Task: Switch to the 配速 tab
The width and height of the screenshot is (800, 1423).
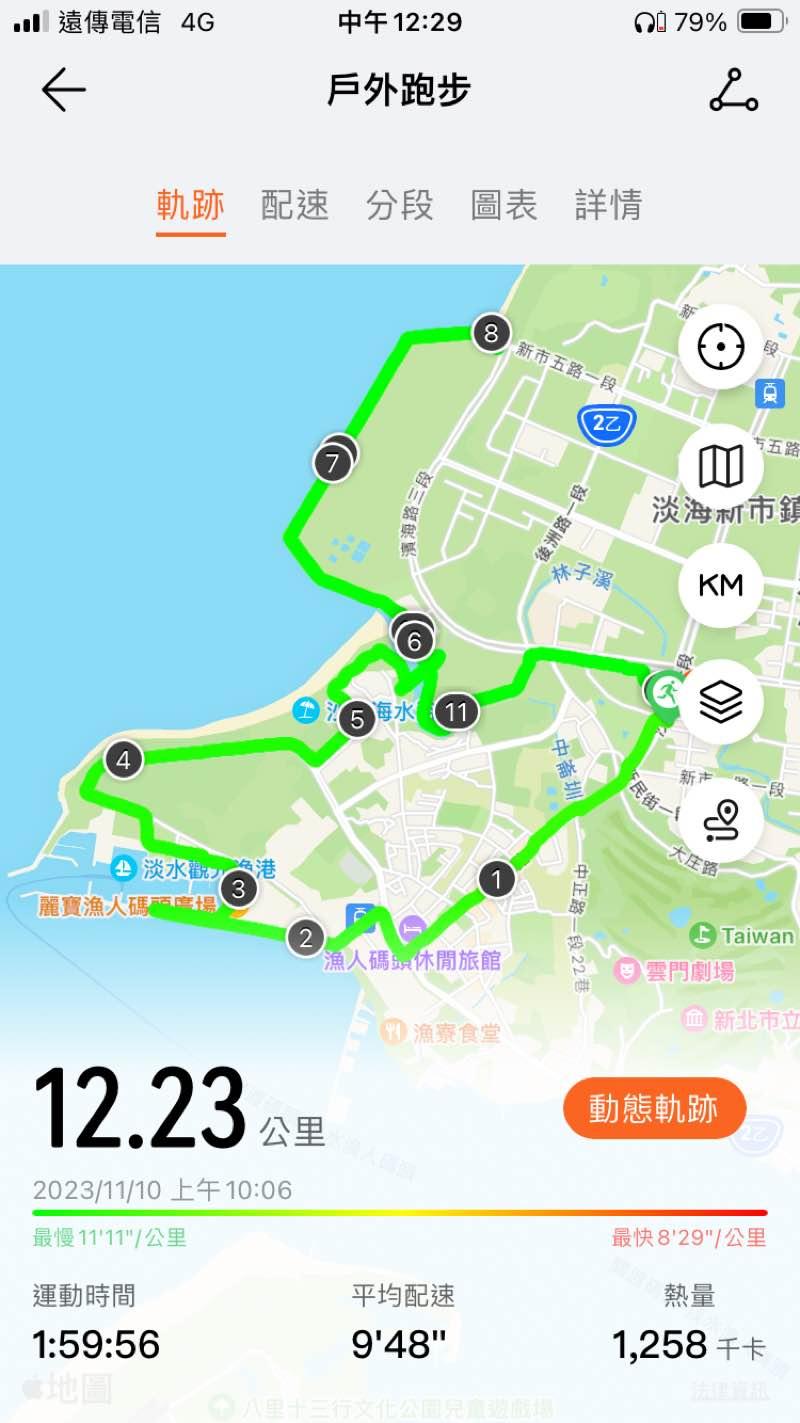Action: [294, 205]
